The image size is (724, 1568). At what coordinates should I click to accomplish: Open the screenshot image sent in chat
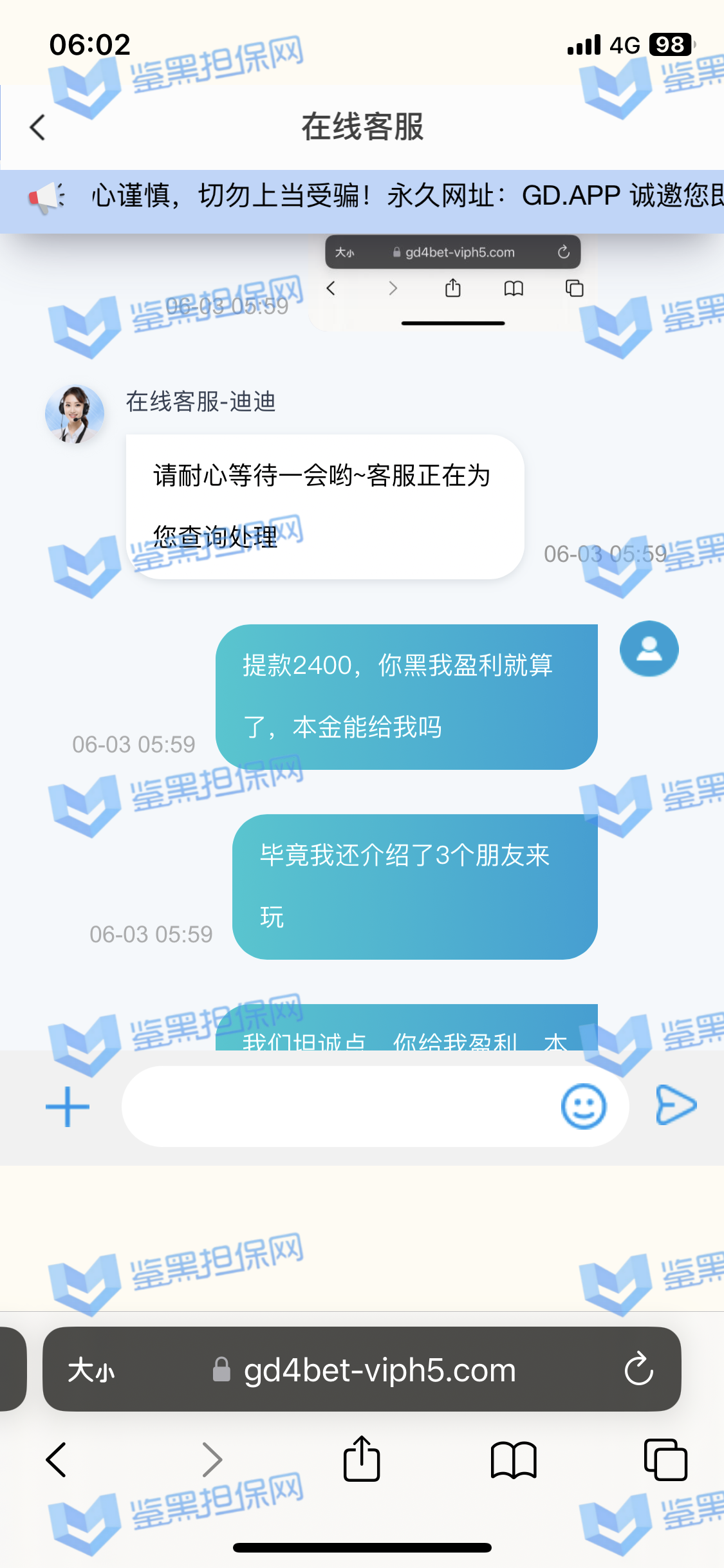coord(452,283)
